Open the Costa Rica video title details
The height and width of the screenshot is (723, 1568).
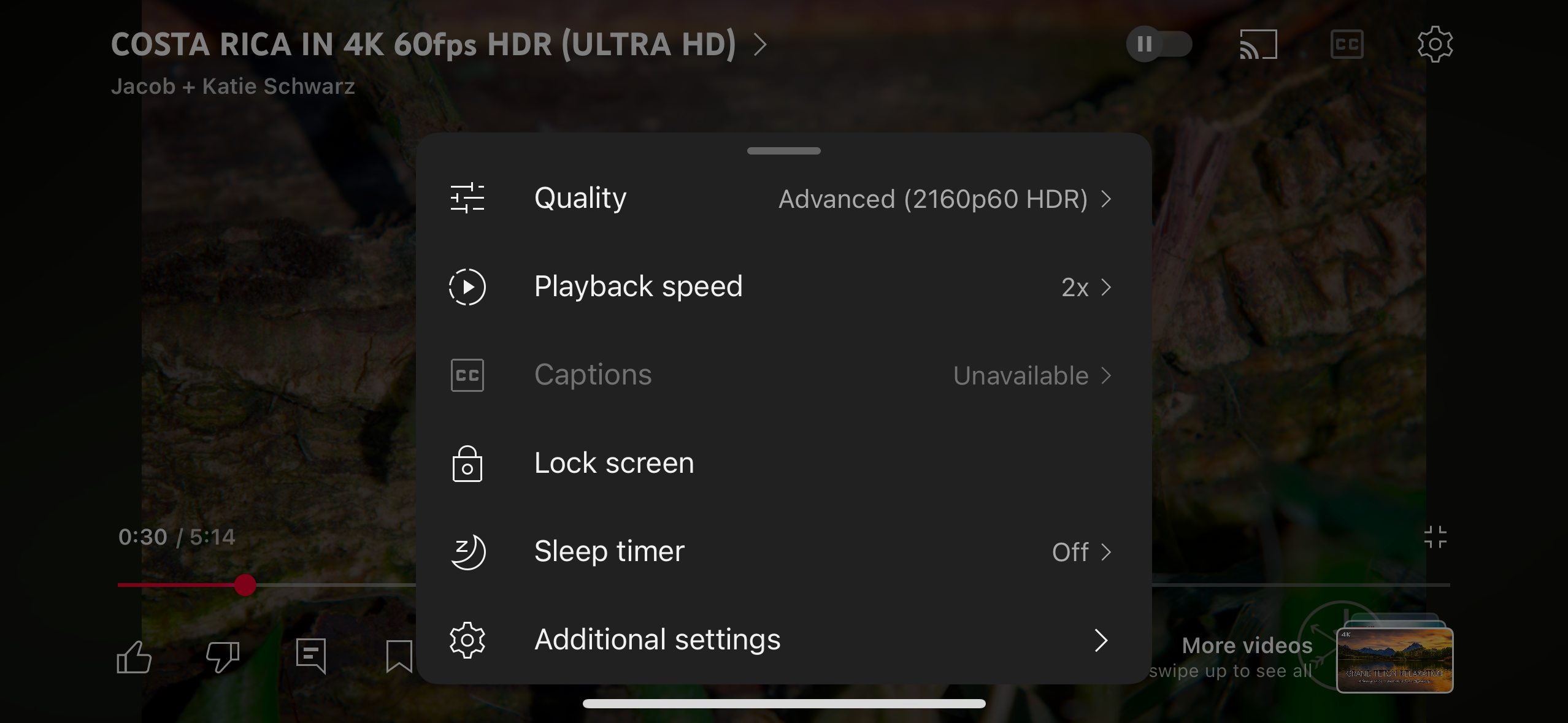point(438,44)
